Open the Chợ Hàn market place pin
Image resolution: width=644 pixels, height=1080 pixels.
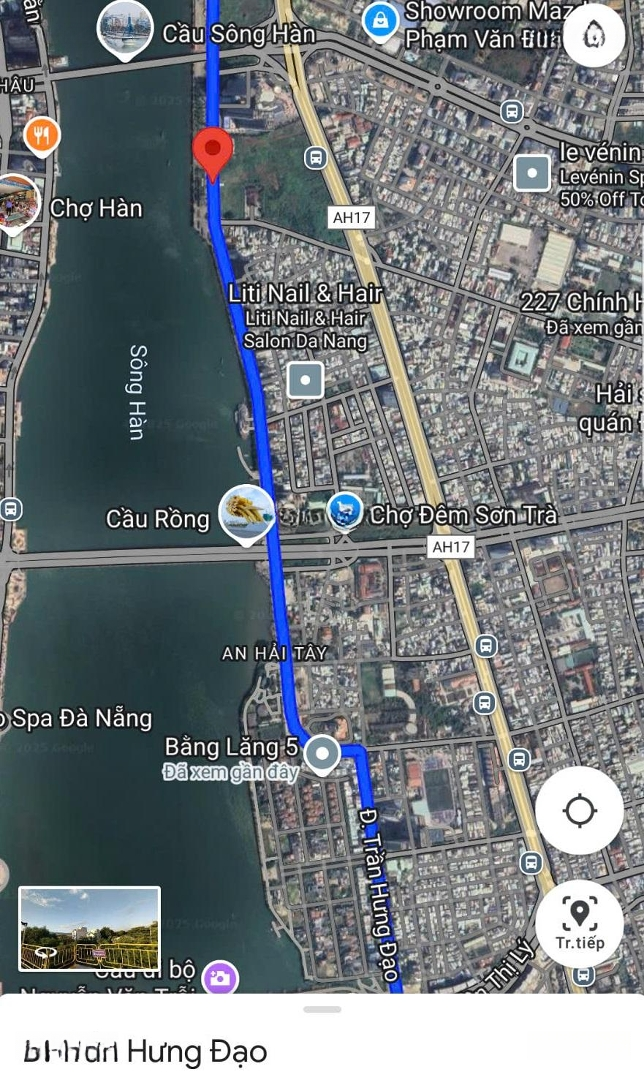click(x=17, y=201)
